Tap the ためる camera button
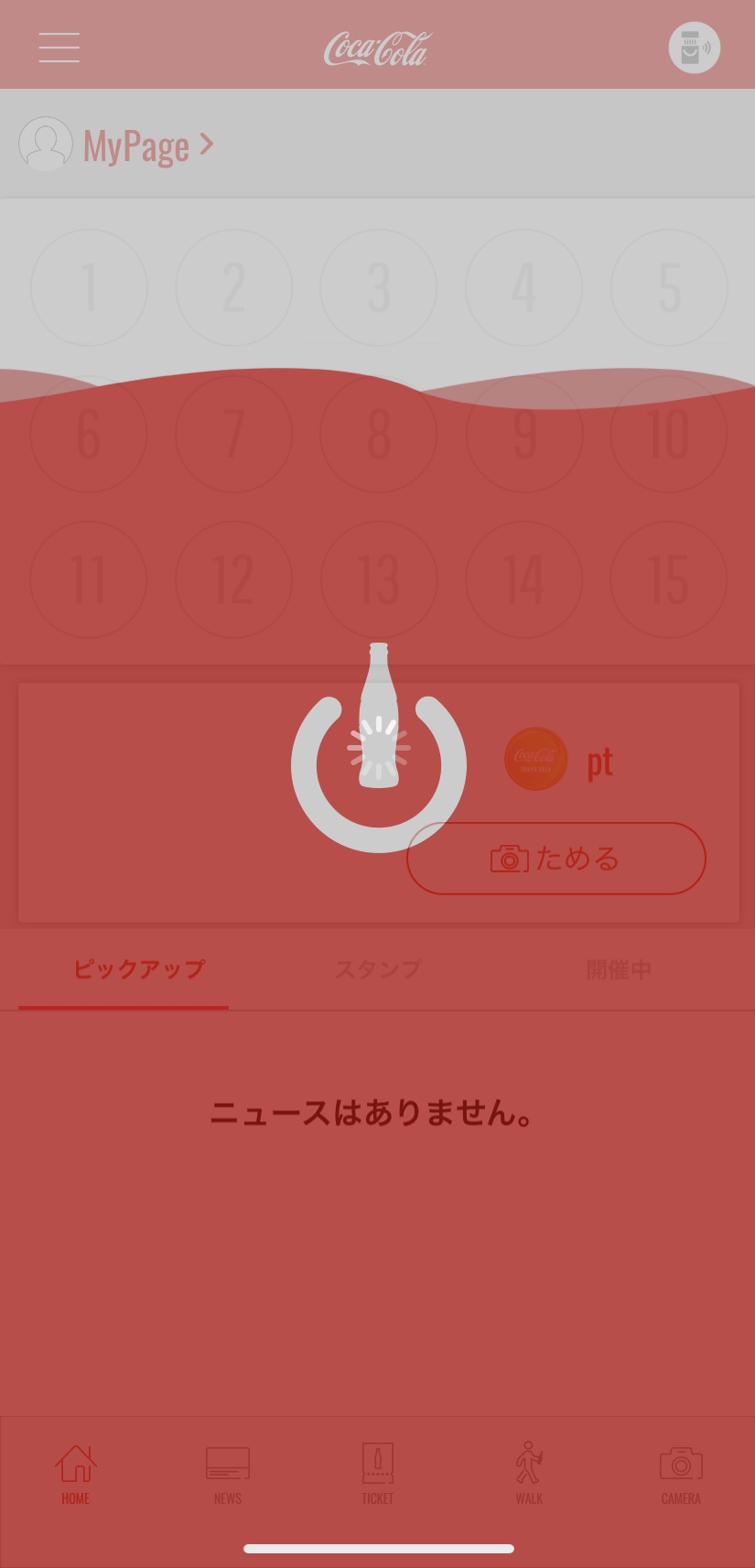 (555, 859)
